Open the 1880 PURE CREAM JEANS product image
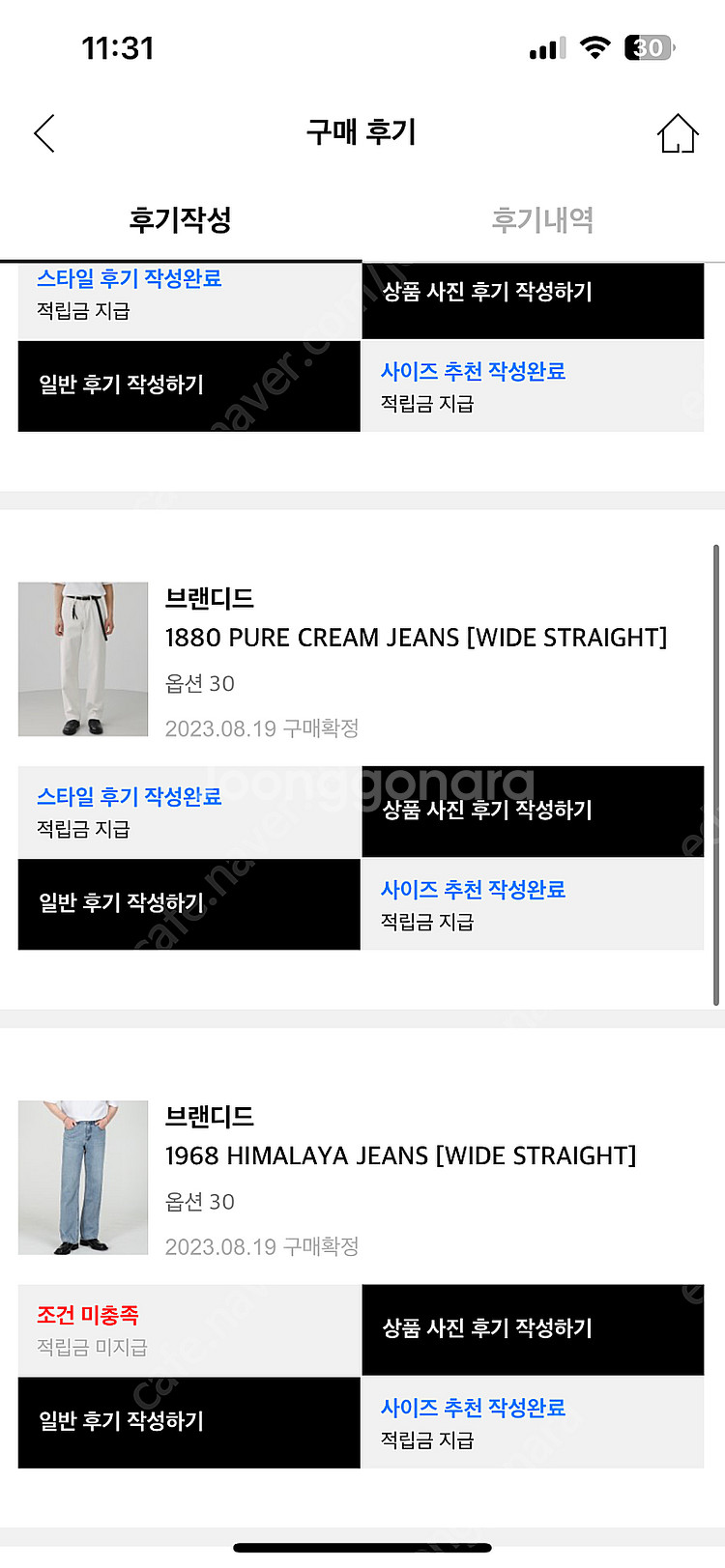Screen dimensions: 725x1568 click(83, 659)
